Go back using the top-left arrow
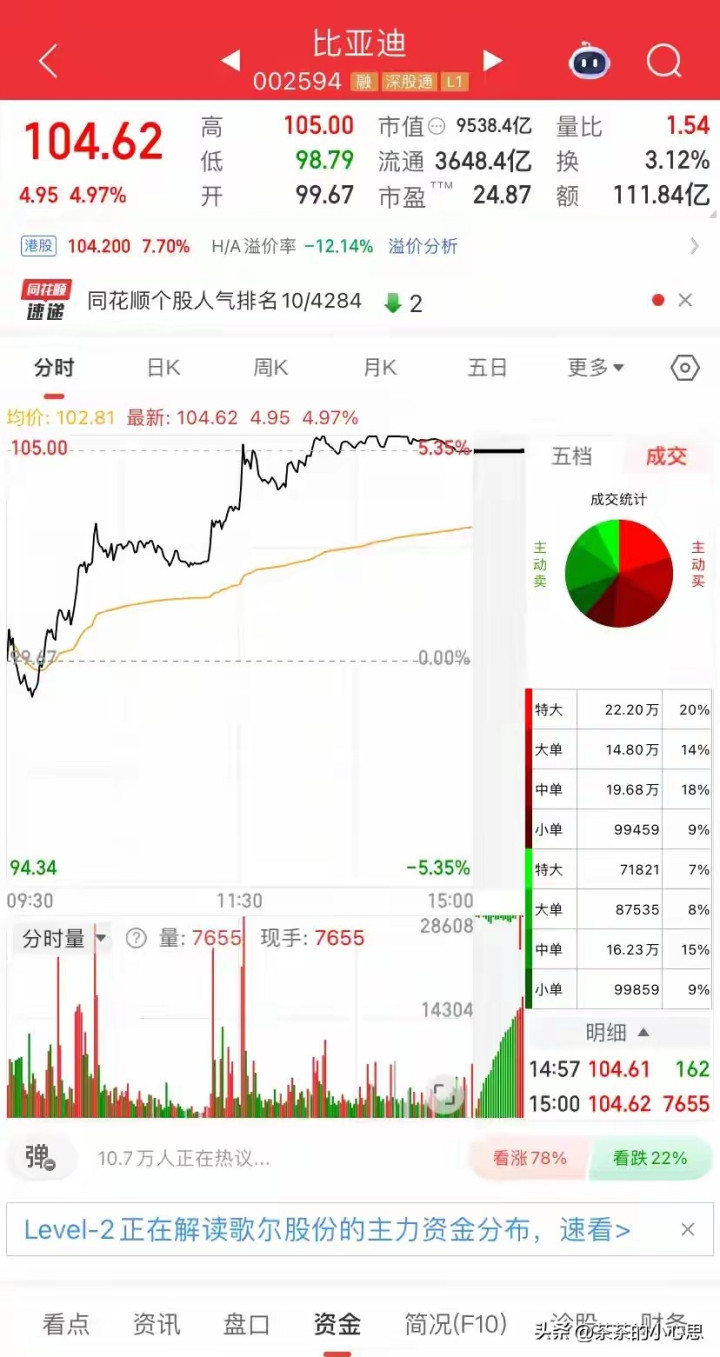 coord(47,62)
